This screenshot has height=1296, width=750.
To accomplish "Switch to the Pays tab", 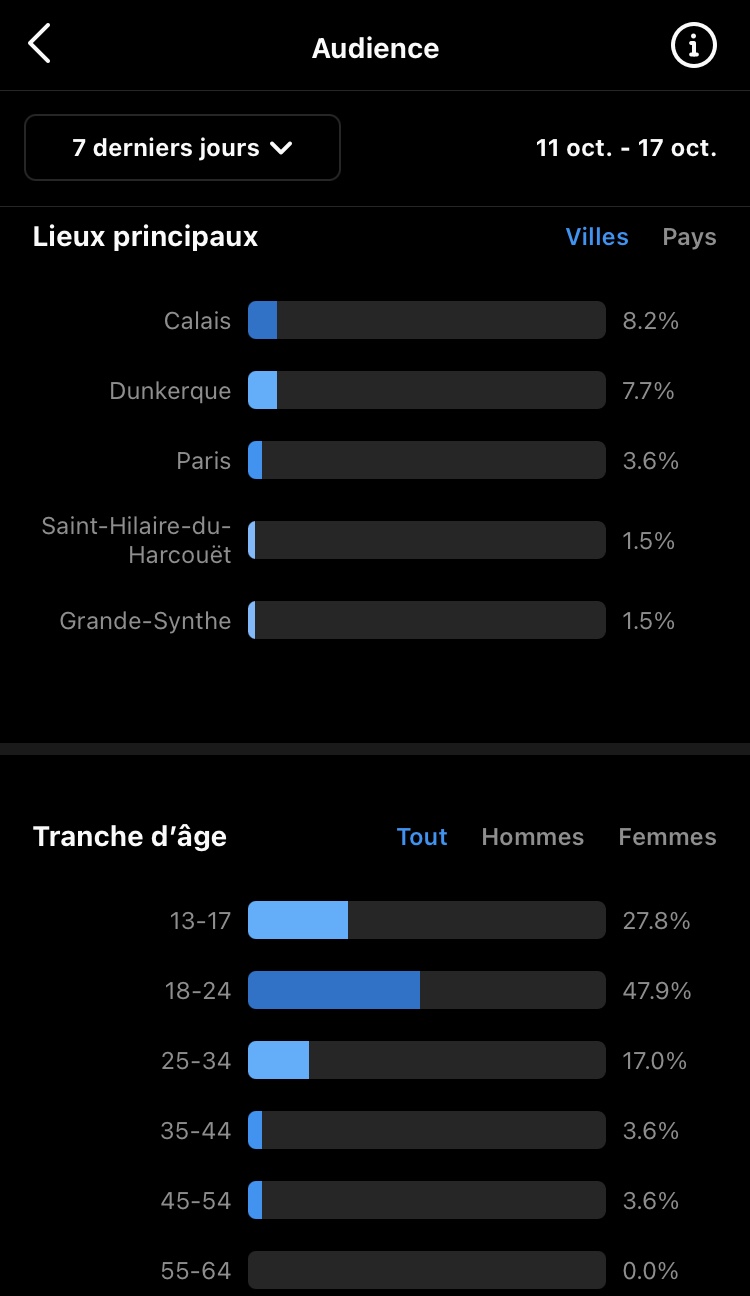I will (689, 237).
